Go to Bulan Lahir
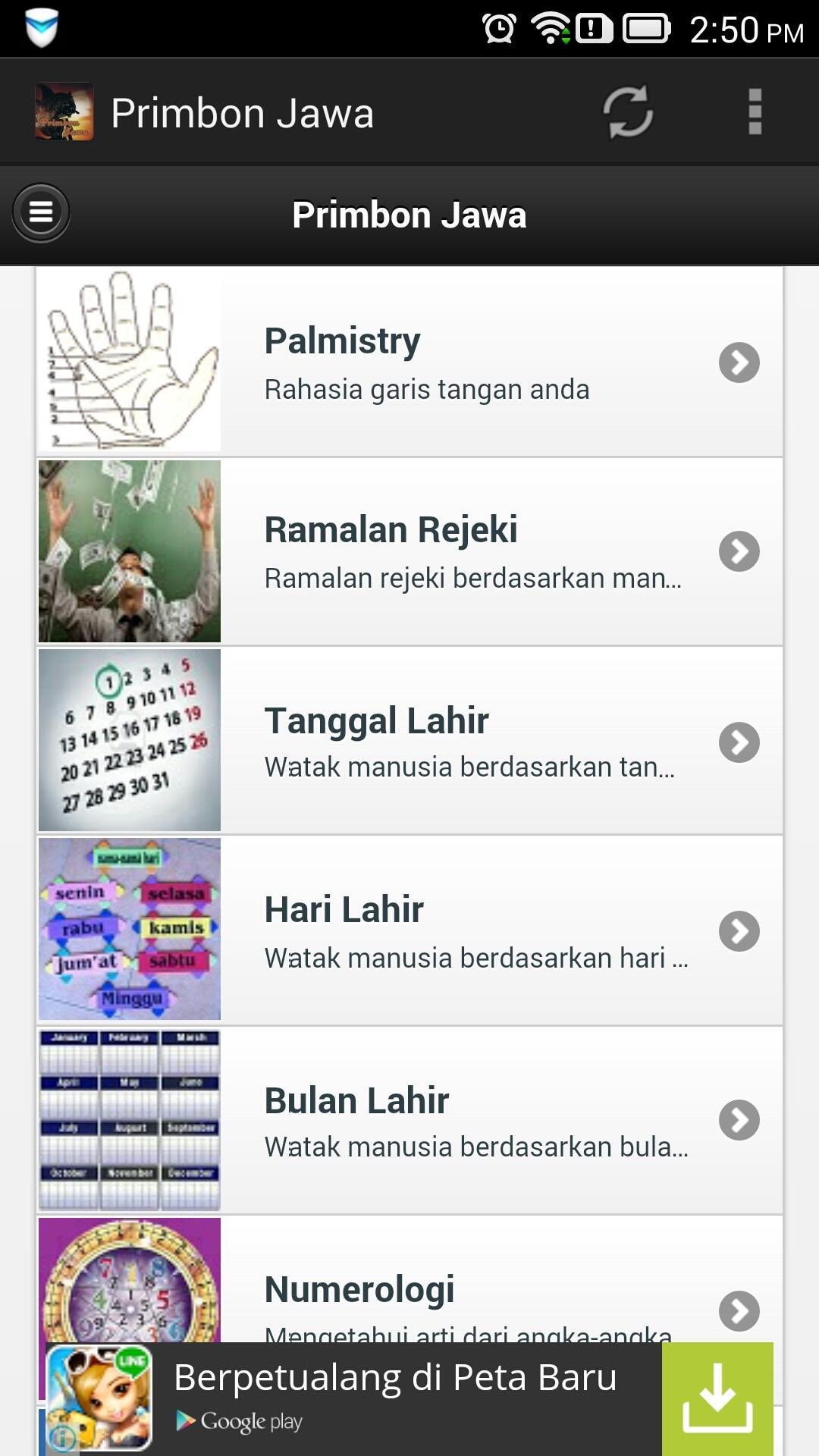Screen dimensions: 819x1456 click(409, 1120)
